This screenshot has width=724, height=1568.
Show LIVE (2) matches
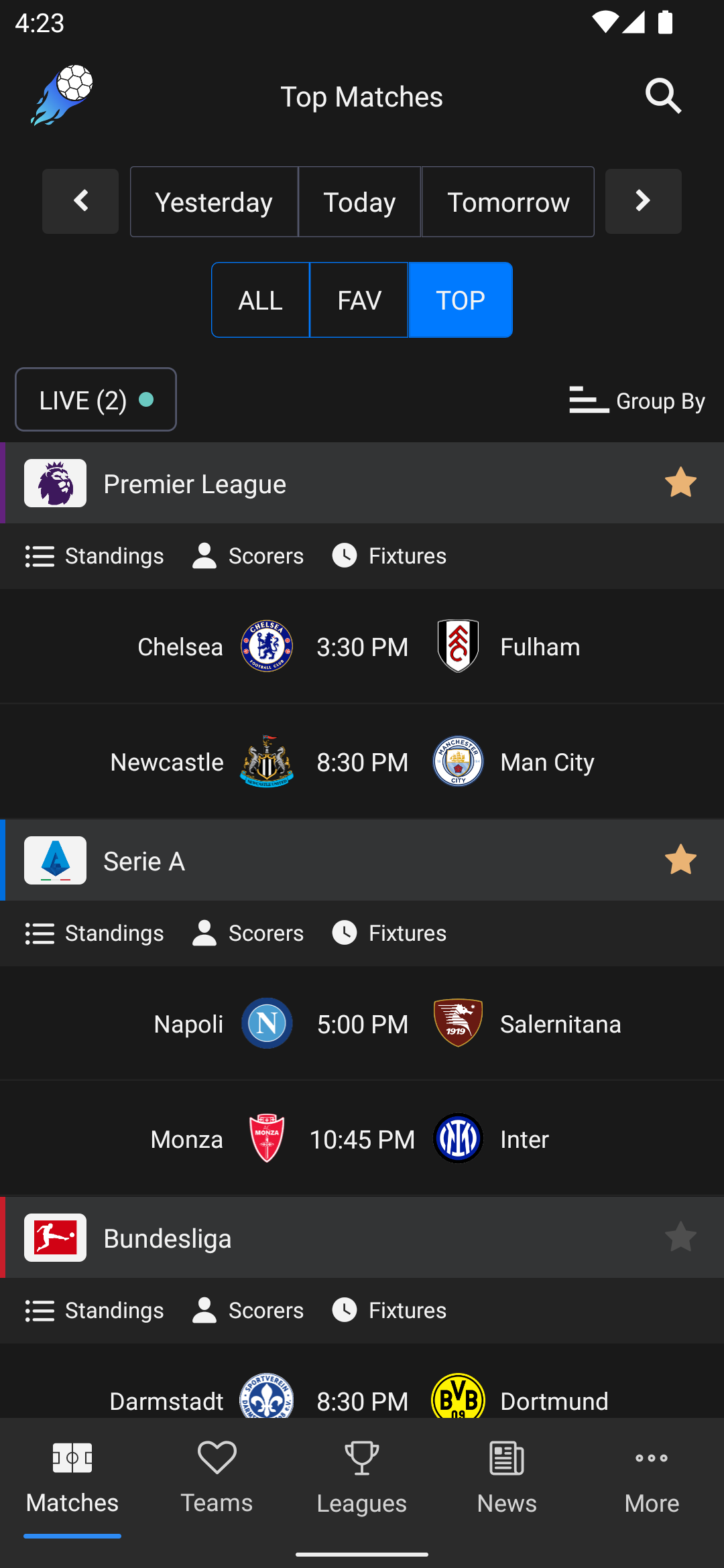click(x=96, y=399)
